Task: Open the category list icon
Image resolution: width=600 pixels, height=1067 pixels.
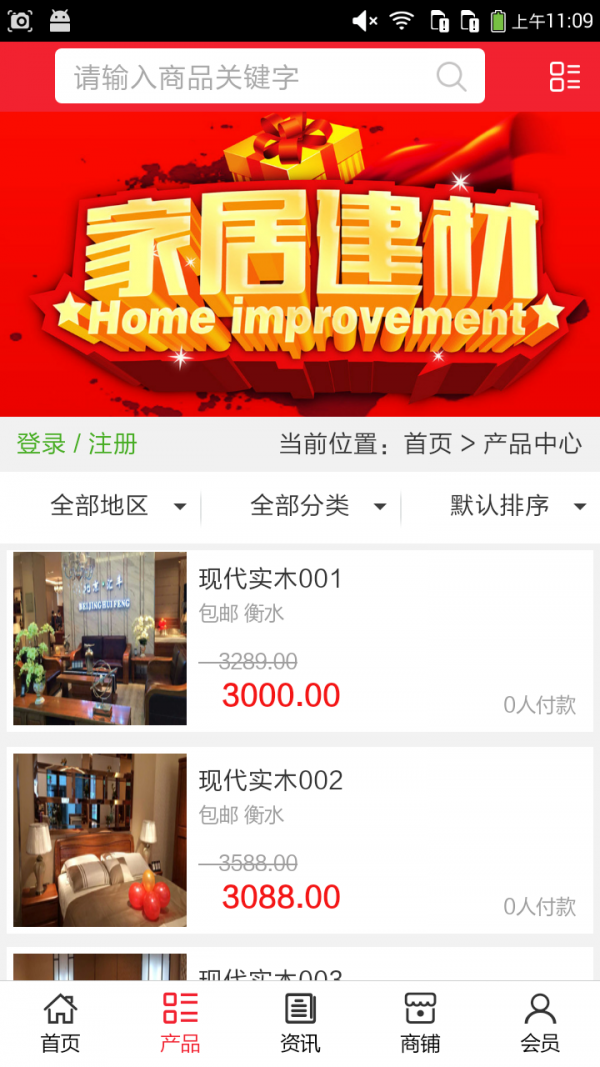Action: 564,77
